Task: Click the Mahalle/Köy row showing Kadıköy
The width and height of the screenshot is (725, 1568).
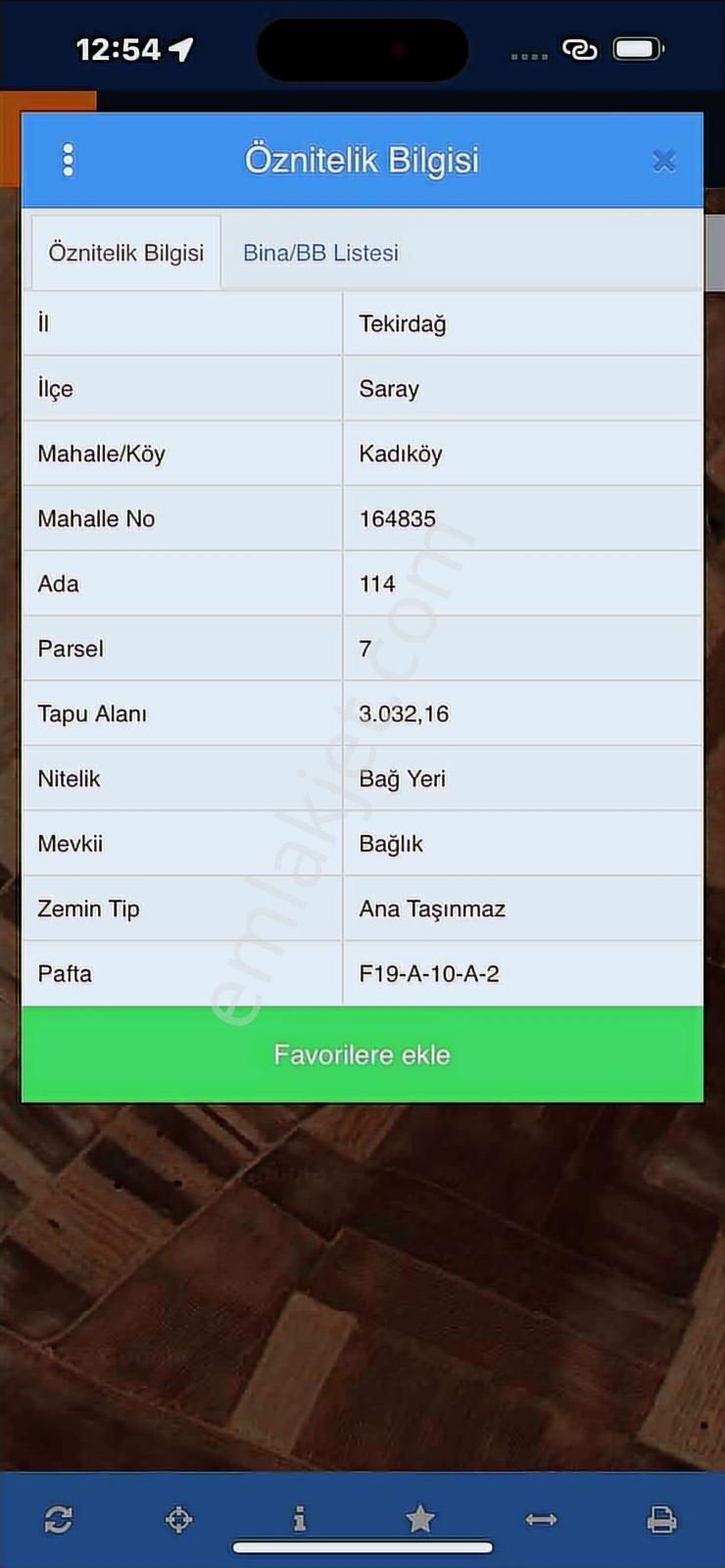Action: pos(362,453)
